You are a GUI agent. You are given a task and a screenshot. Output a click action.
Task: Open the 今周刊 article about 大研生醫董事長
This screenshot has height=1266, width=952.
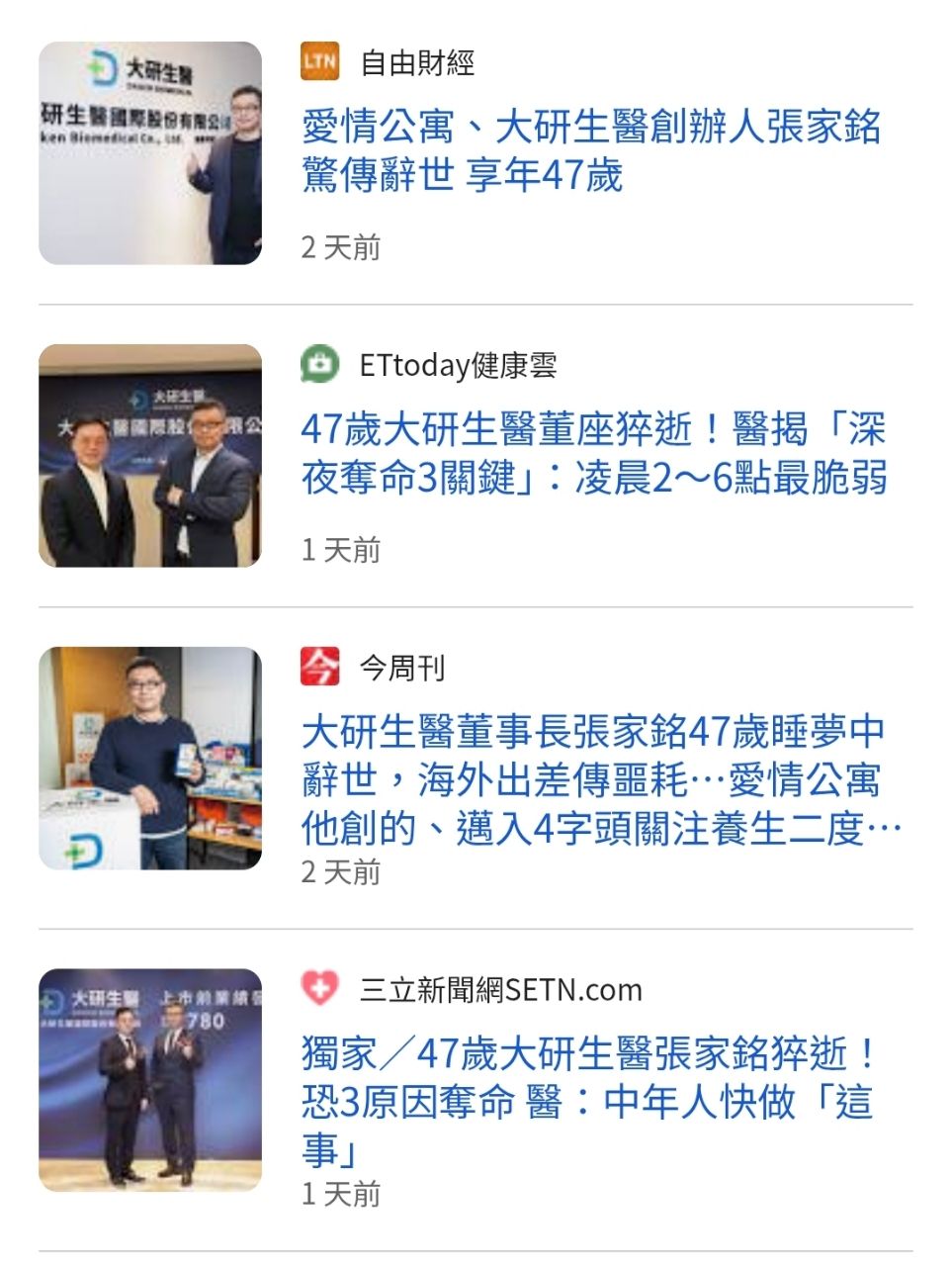[x=593, y=780]
